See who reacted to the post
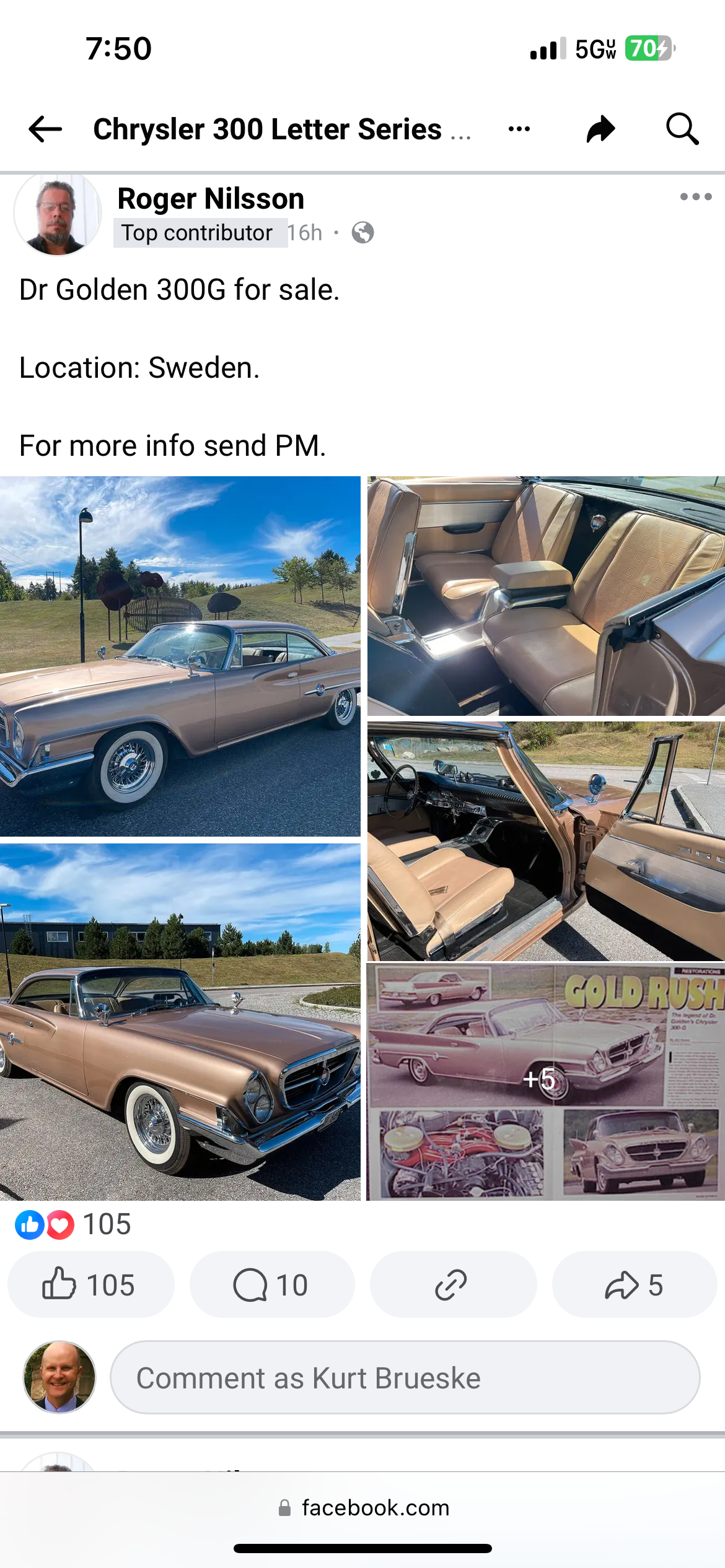 click(x=73, y=1224)
